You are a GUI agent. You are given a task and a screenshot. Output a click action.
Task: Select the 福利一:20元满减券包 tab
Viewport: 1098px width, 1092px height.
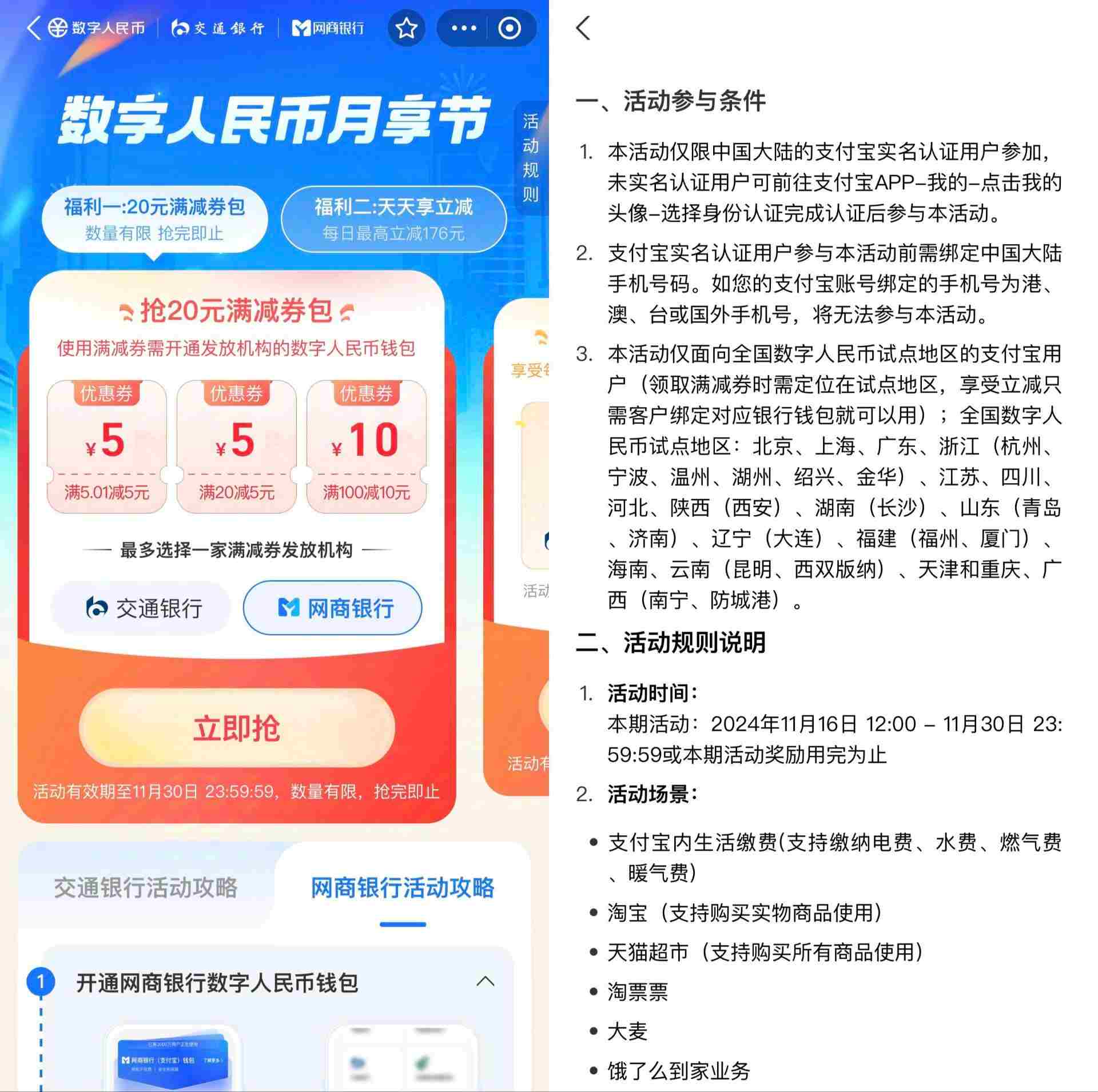(154, 218)
